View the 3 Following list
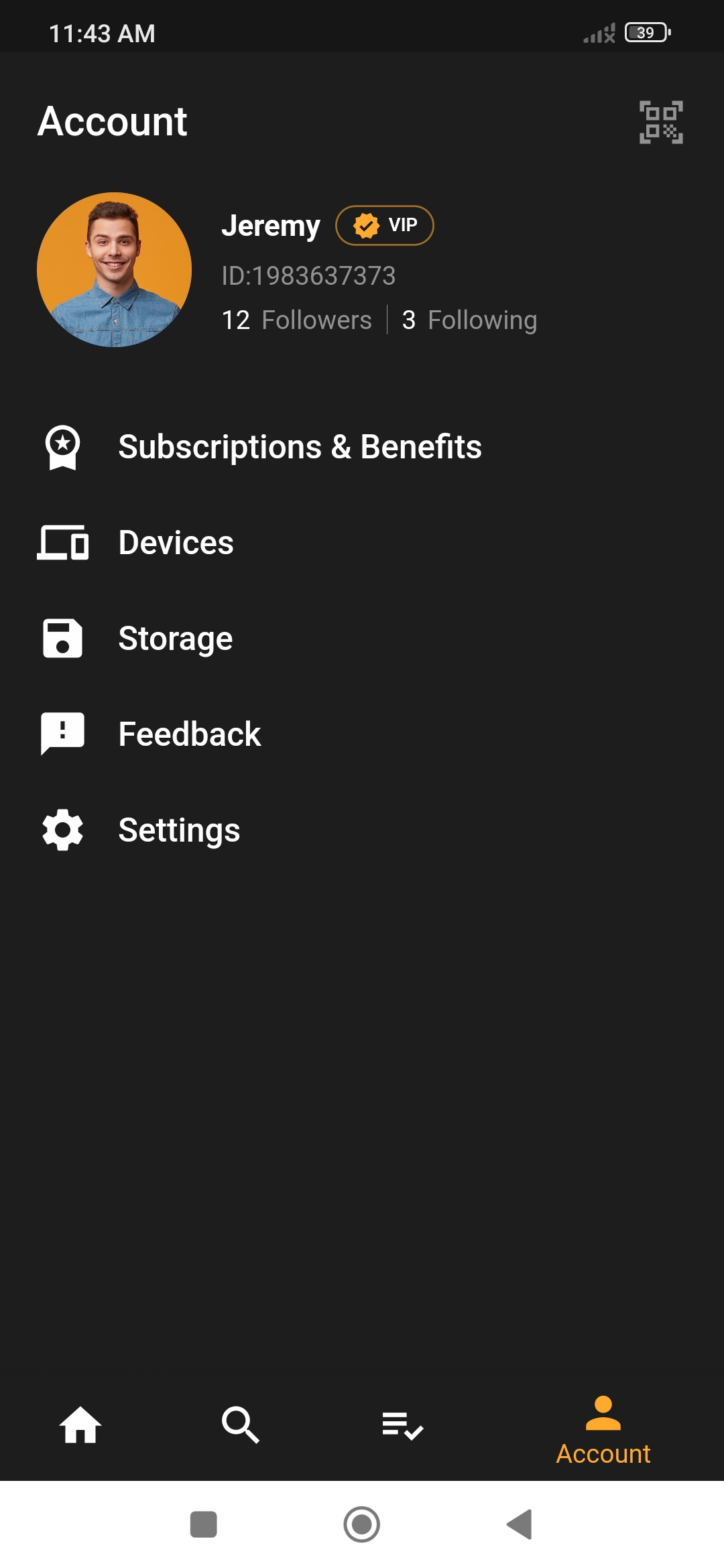The height and width of the screenshot is (1568, 724). coord(469,320)
